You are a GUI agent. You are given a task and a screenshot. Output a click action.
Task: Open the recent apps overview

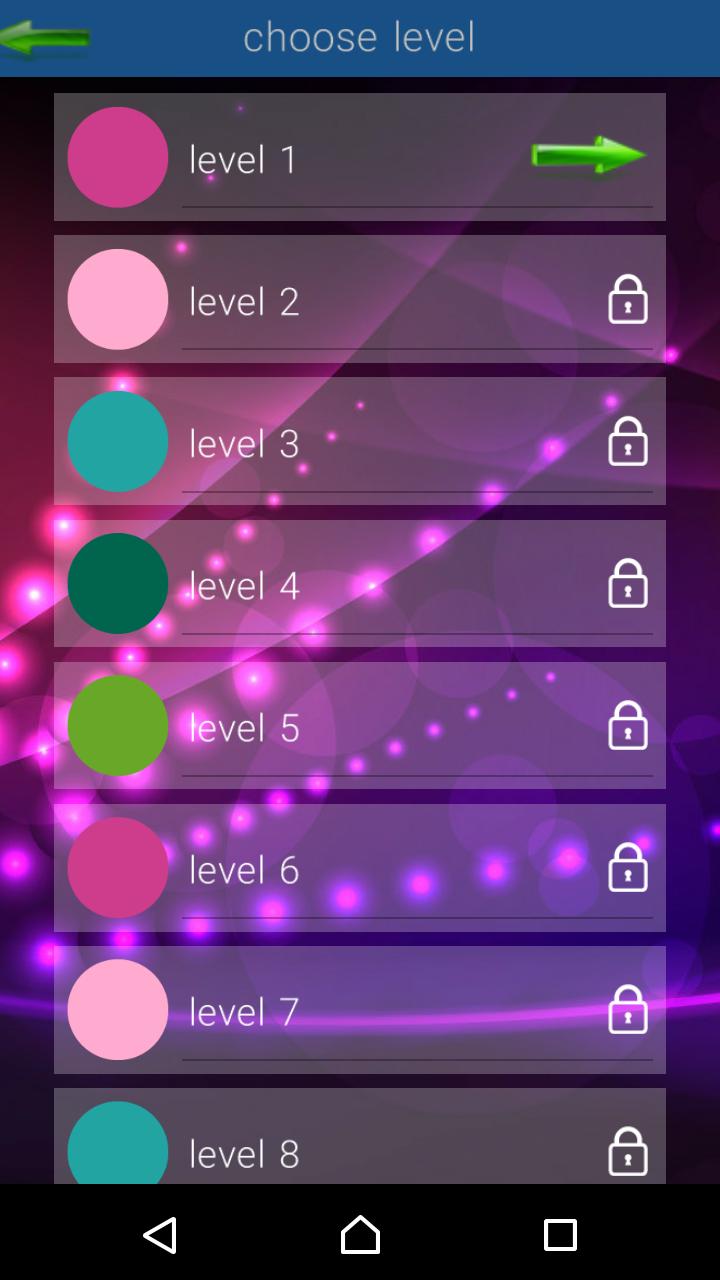[x=560, y=1234]
